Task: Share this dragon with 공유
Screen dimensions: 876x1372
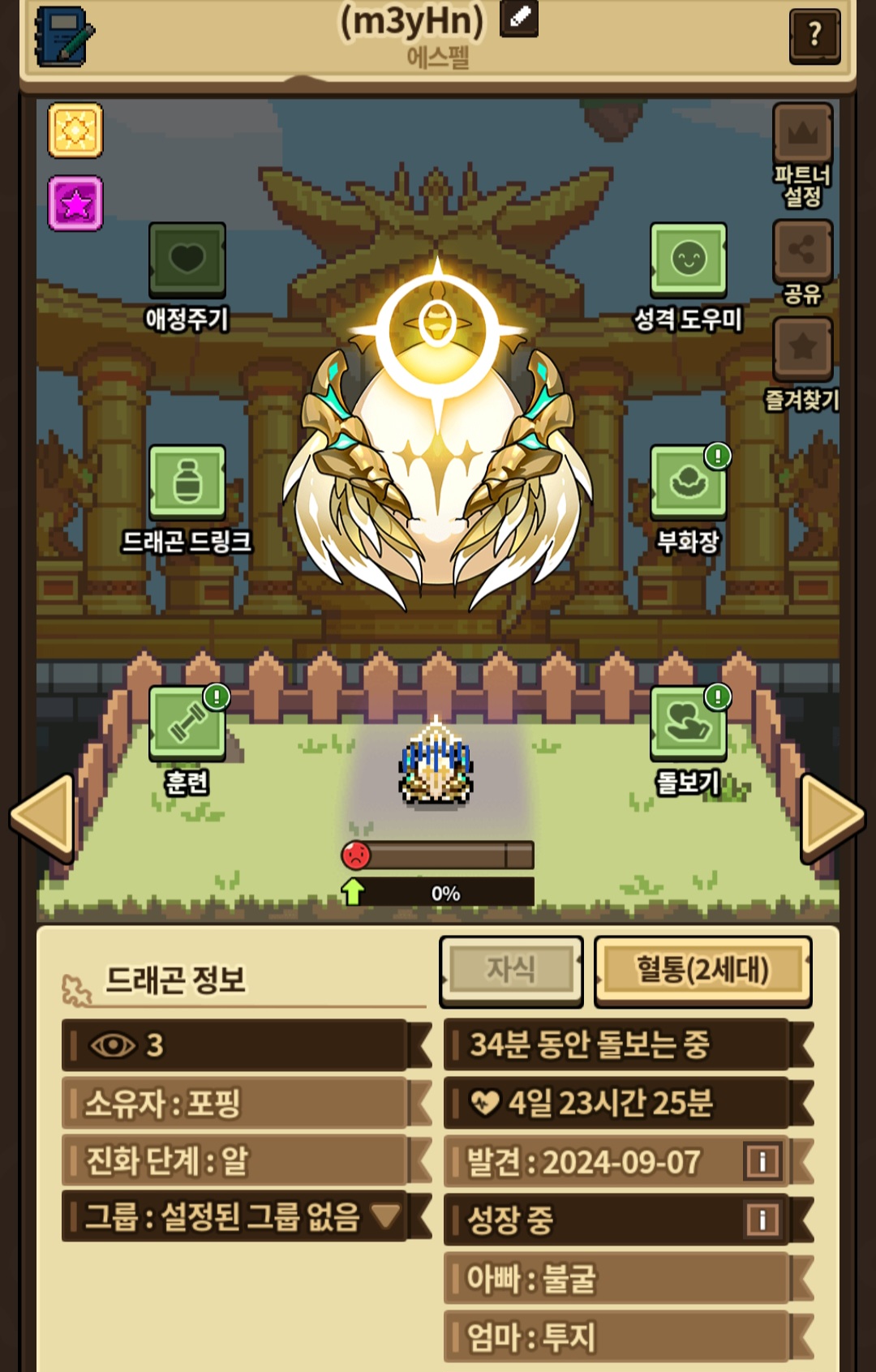Action: tap(802, 251)
